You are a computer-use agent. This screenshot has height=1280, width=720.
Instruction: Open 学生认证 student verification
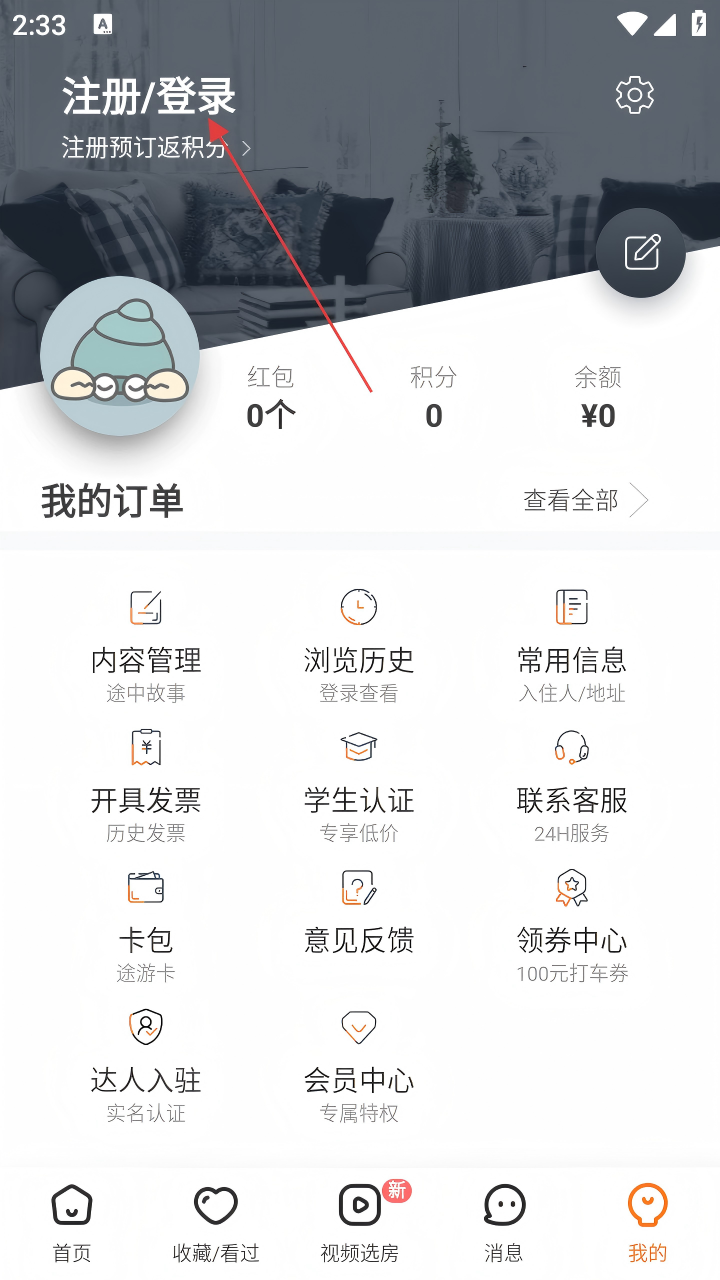click(358, 785)
